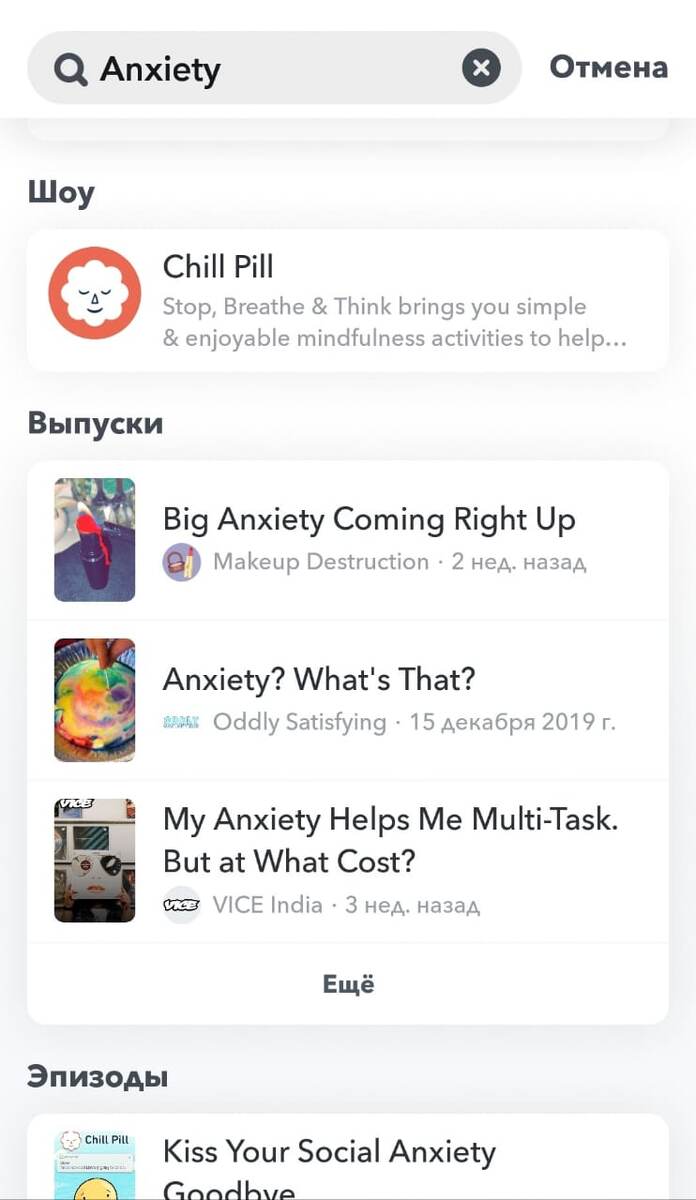Open the VICE India multi-task anxiety story
This screenshot has height=1200, width=696.
pyautogui.click(x=347, y=860)
